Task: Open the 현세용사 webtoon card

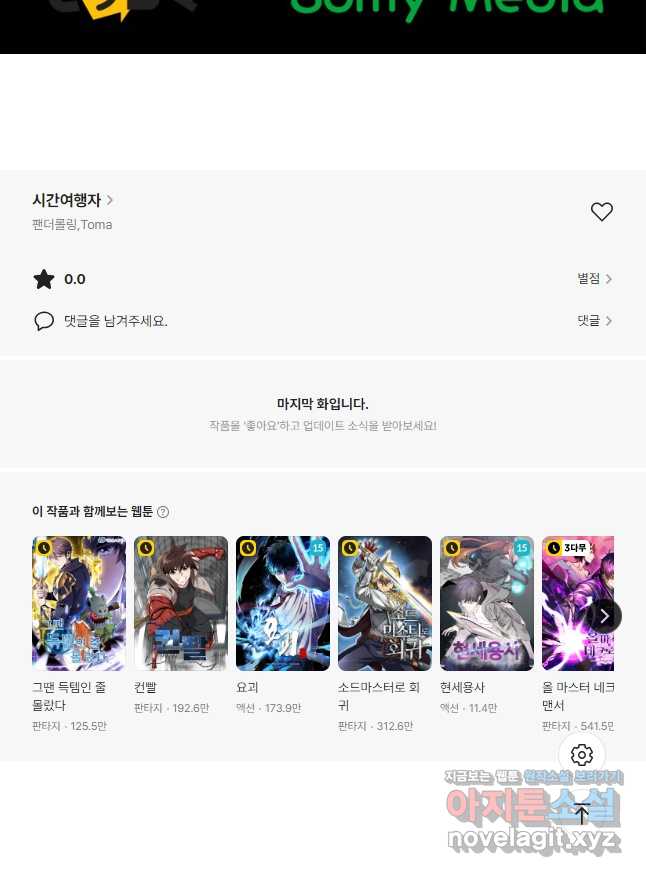Action: 487,603
